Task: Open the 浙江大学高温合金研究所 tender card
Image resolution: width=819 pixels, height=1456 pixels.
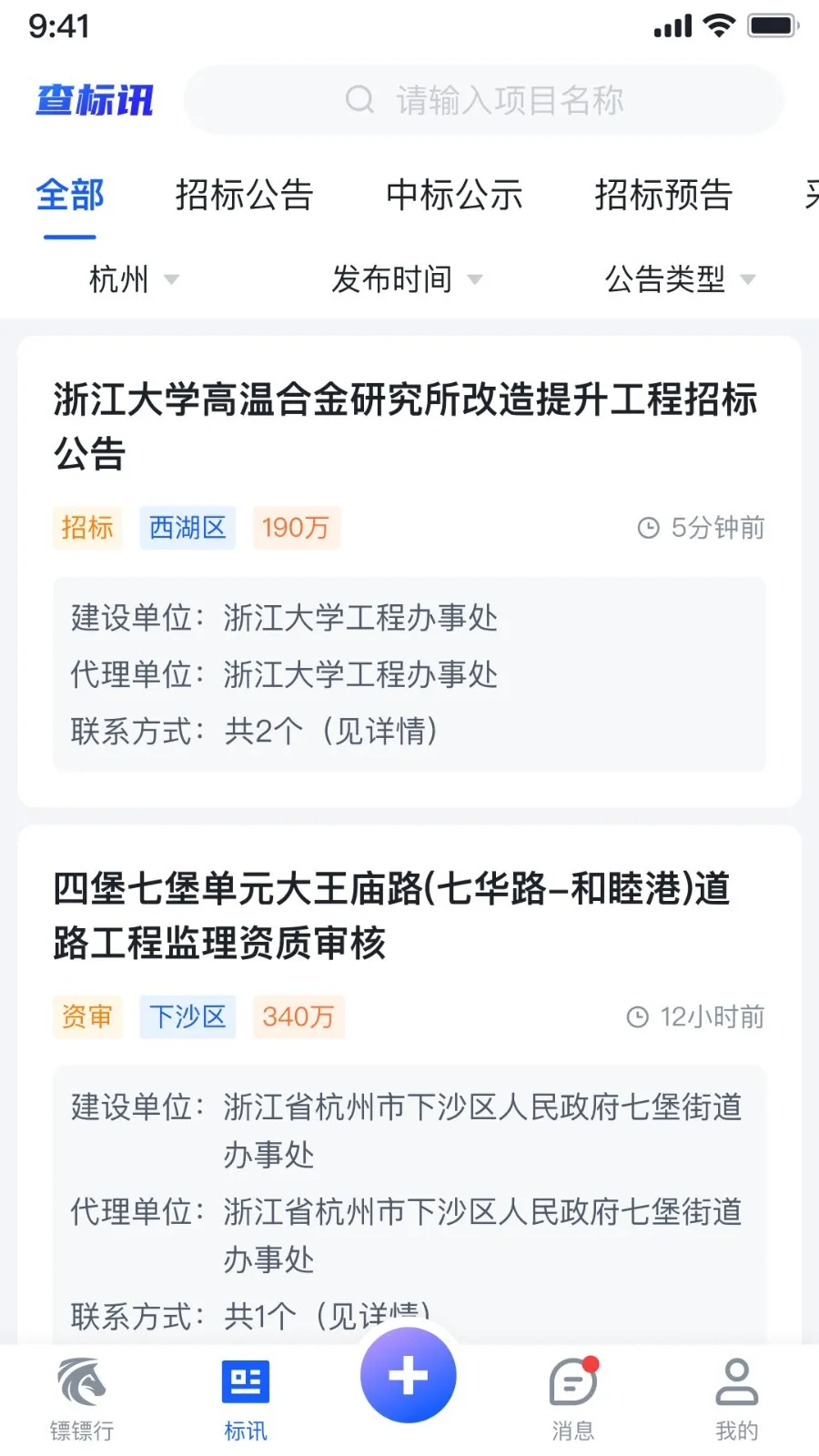Action: pyautogui.click(x=406, y=426)
